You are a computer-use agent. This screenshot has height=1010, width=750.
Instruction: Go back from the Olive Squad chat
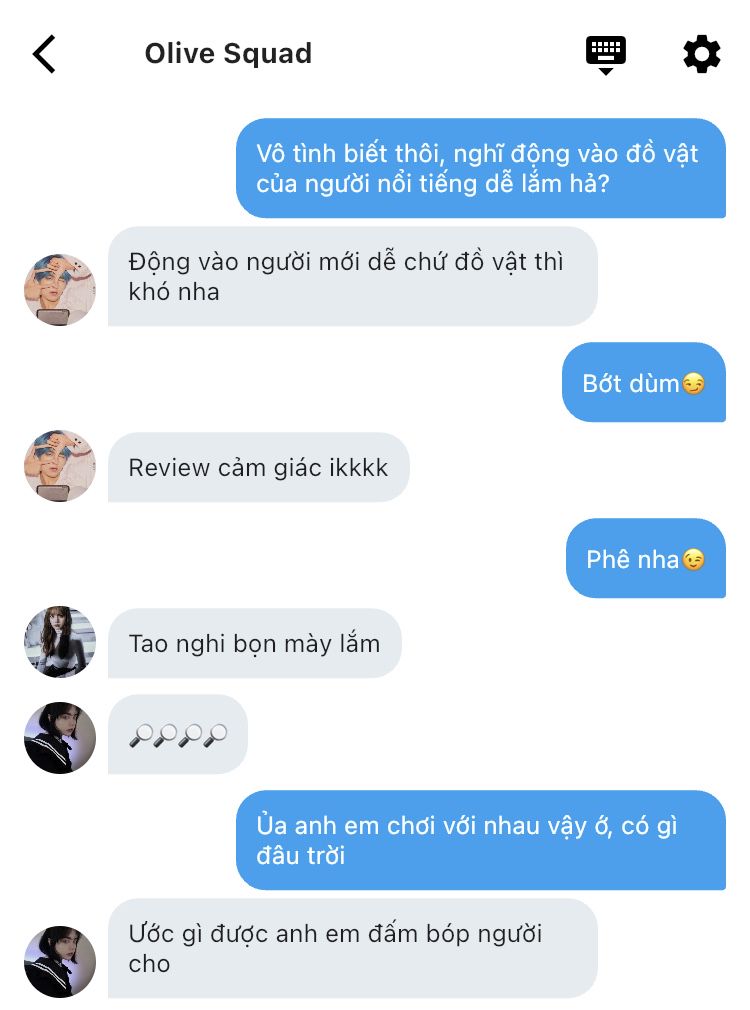tap(44, 54)
